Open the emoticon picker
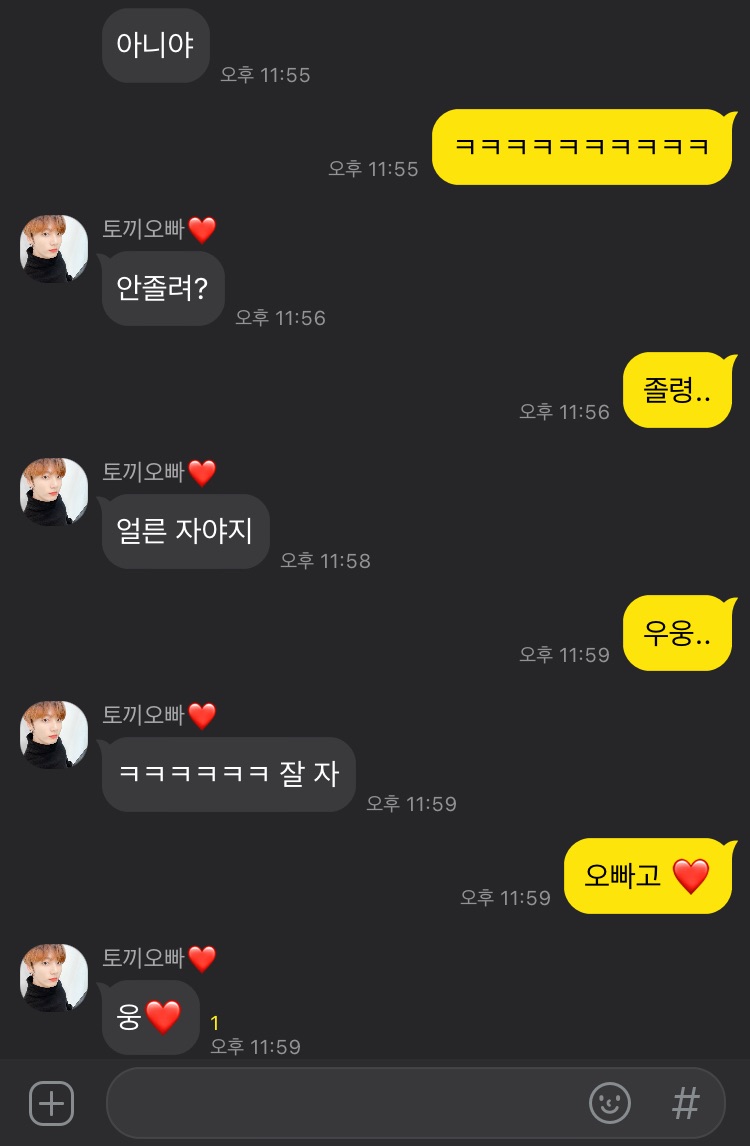This screenshot has width=750, height=1146. click(x=609, y=1104)
